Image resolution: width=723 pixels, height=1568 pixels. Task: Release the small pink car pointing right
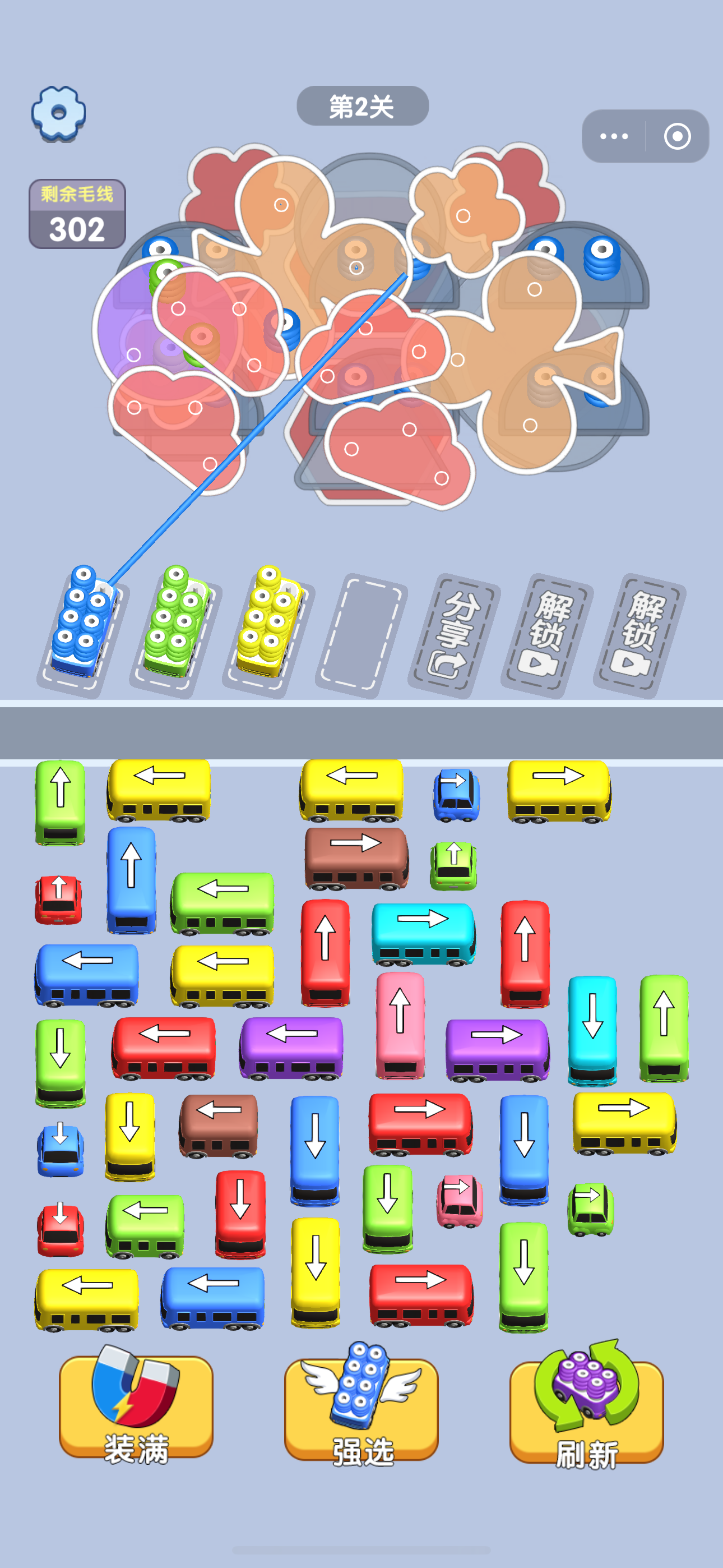[460, 1200]
